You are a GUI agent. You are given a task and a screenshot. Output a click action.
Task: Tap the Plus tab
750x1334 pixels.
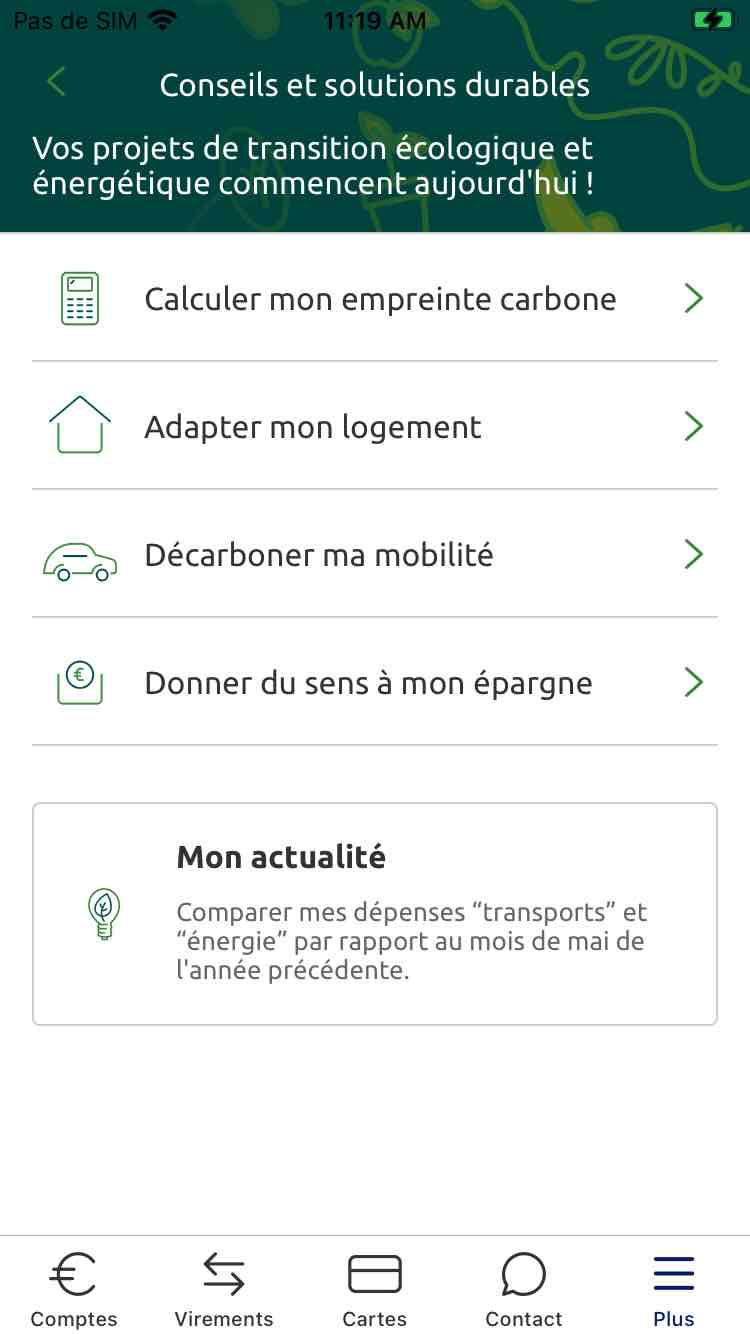click(674, 1288)
